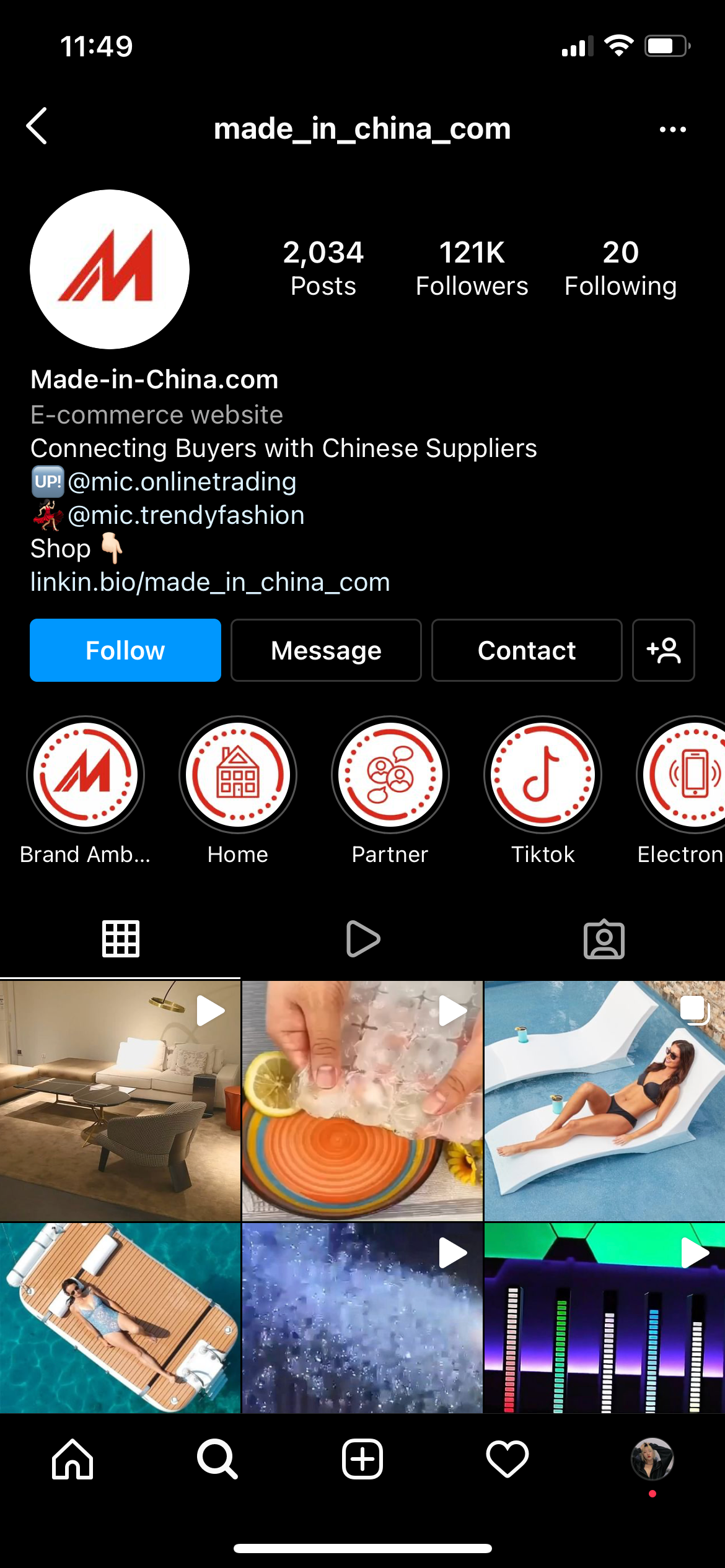Show suggested accounts with add-person icon
This screenshot has width=725, height=1568.
[663, 650]
